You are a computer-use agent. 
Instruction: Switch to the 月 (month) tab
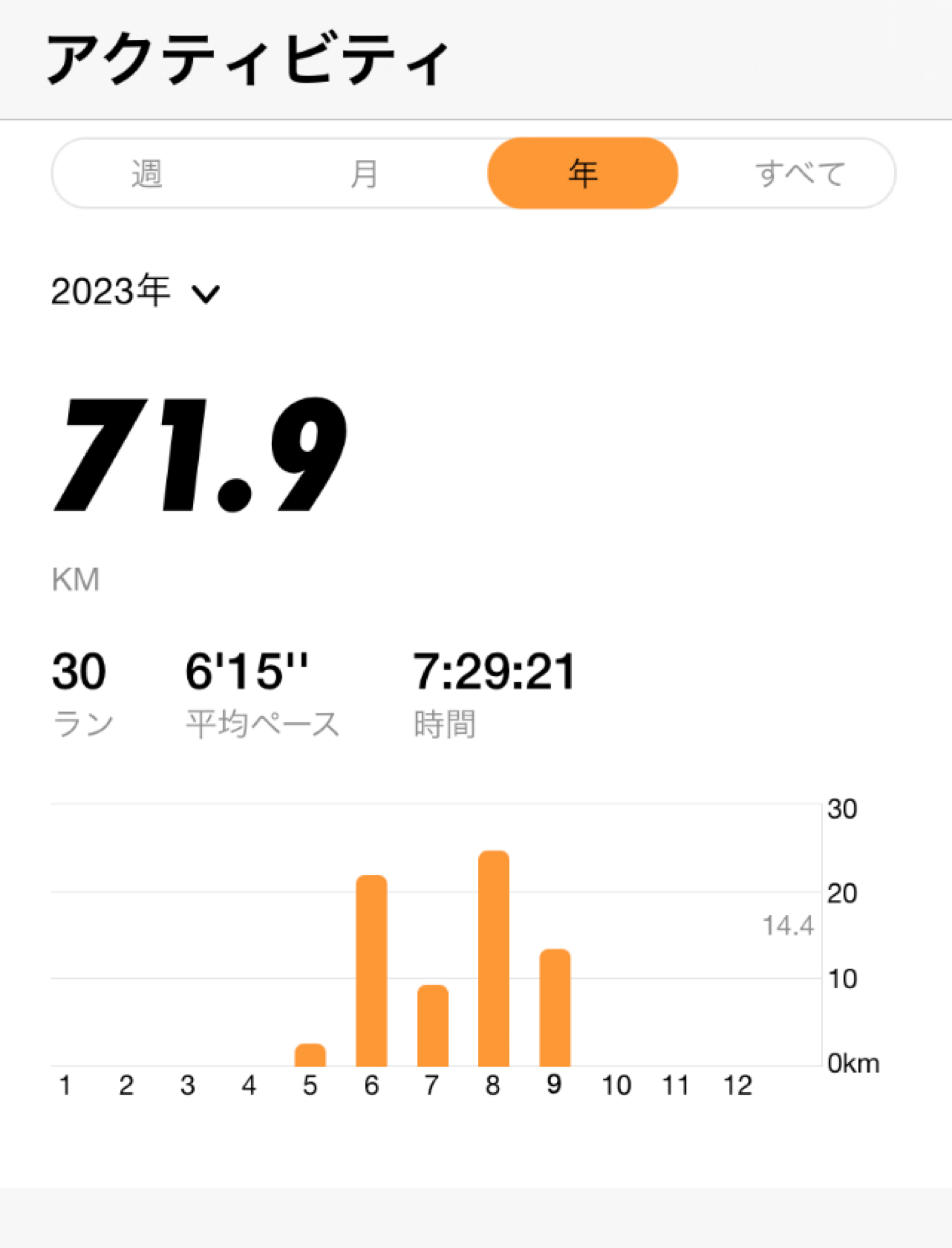[x=365, y=173]
